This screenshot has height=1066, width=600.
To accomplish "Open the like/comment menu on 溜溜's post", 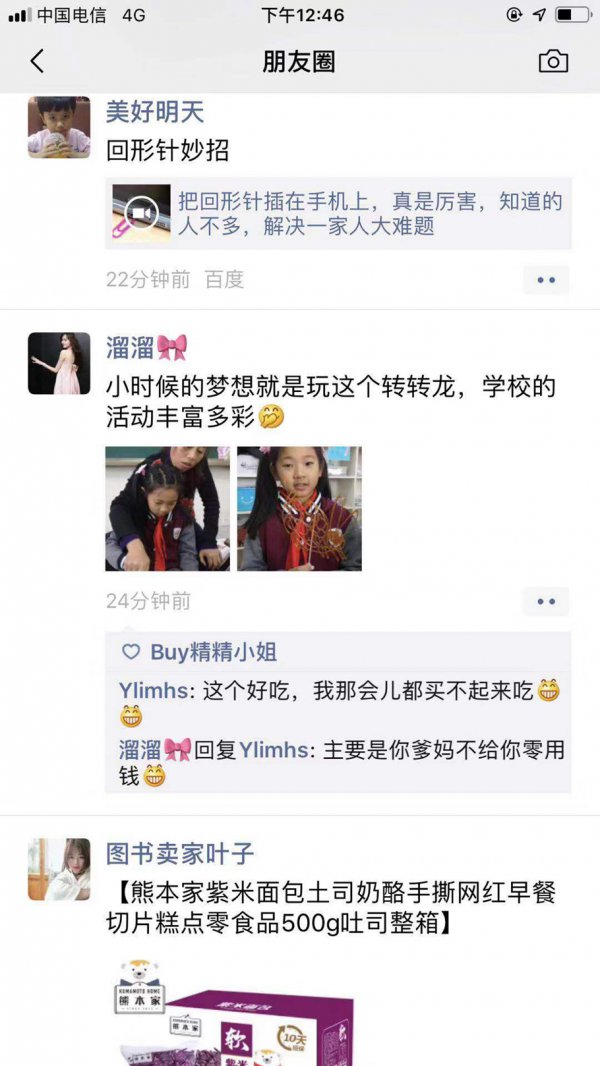I will [x=545, y=601].
